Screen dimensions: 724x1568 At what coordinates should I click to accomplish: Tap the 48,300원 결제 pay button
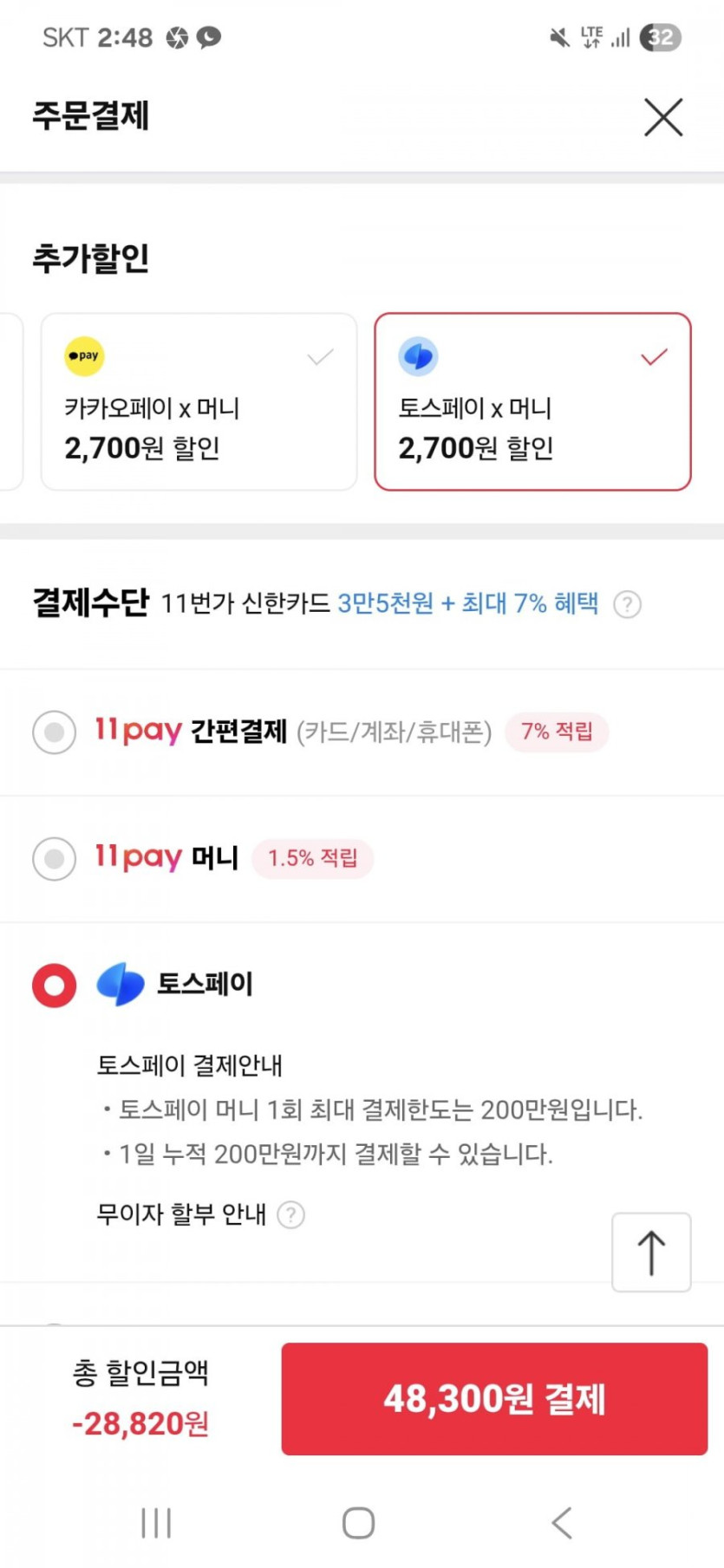click(494, 1398)
